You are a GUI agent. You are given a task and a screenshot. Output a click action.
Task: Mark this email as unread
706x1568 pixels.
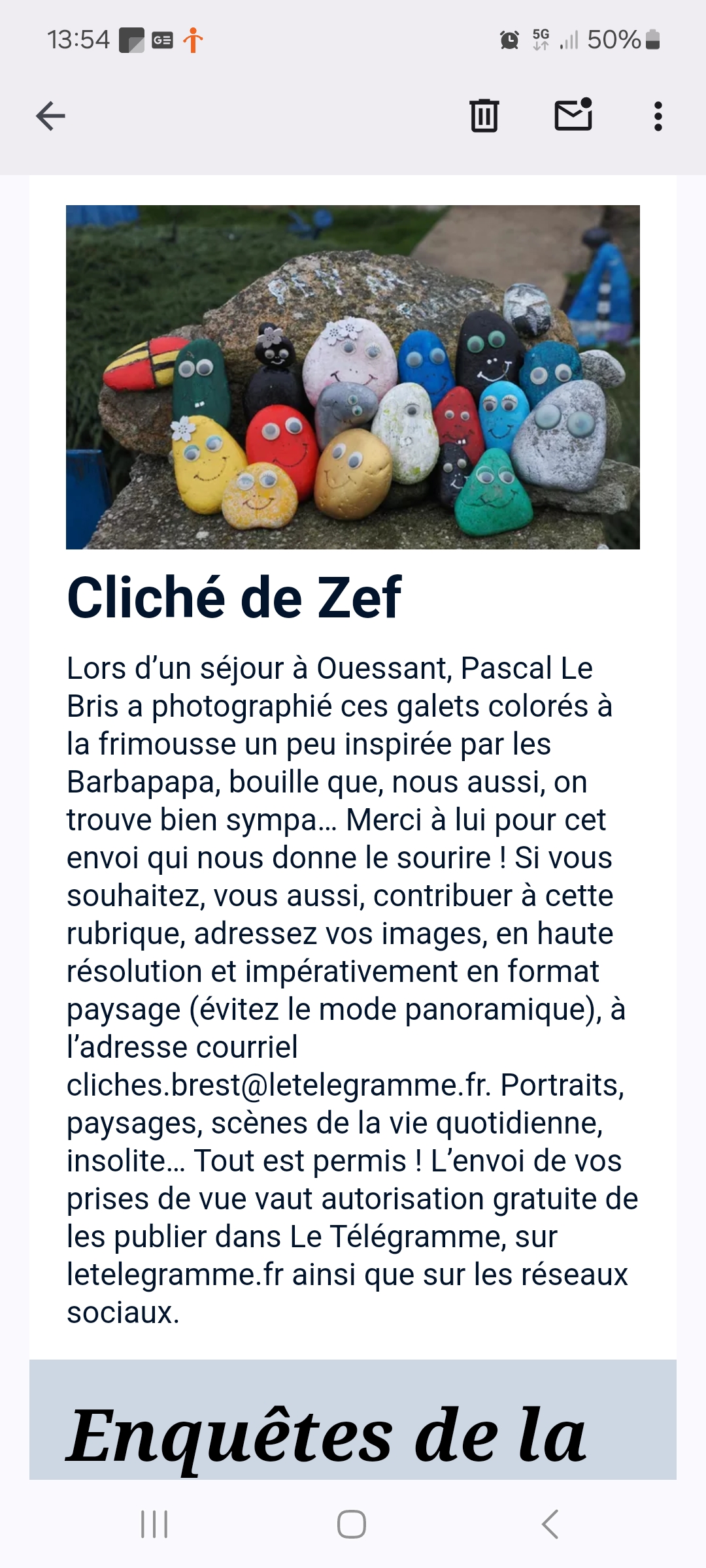[x=573, y=114]
